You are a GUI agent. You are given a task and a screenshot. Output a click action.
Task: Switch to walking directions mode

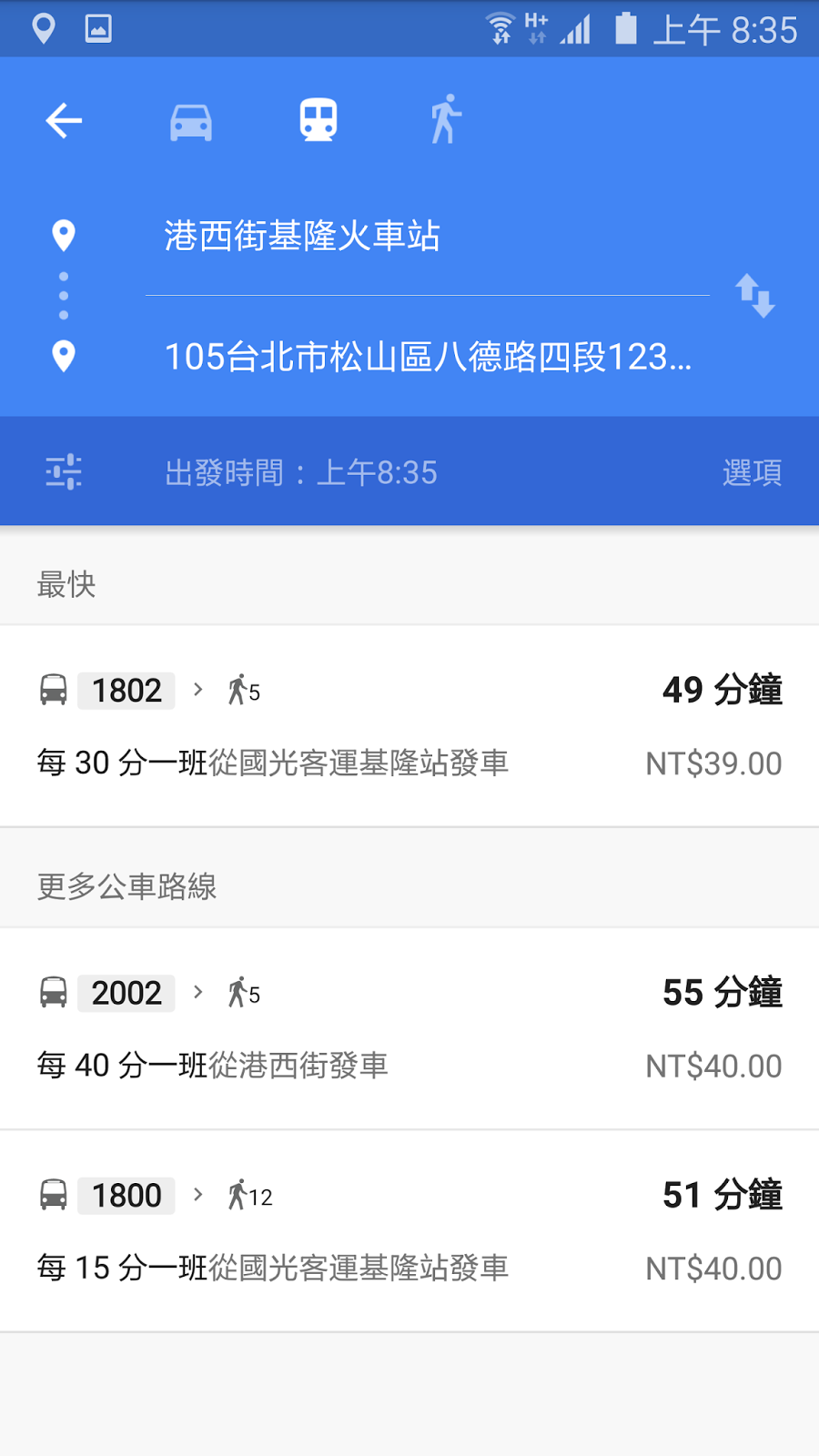click(446, 119)
